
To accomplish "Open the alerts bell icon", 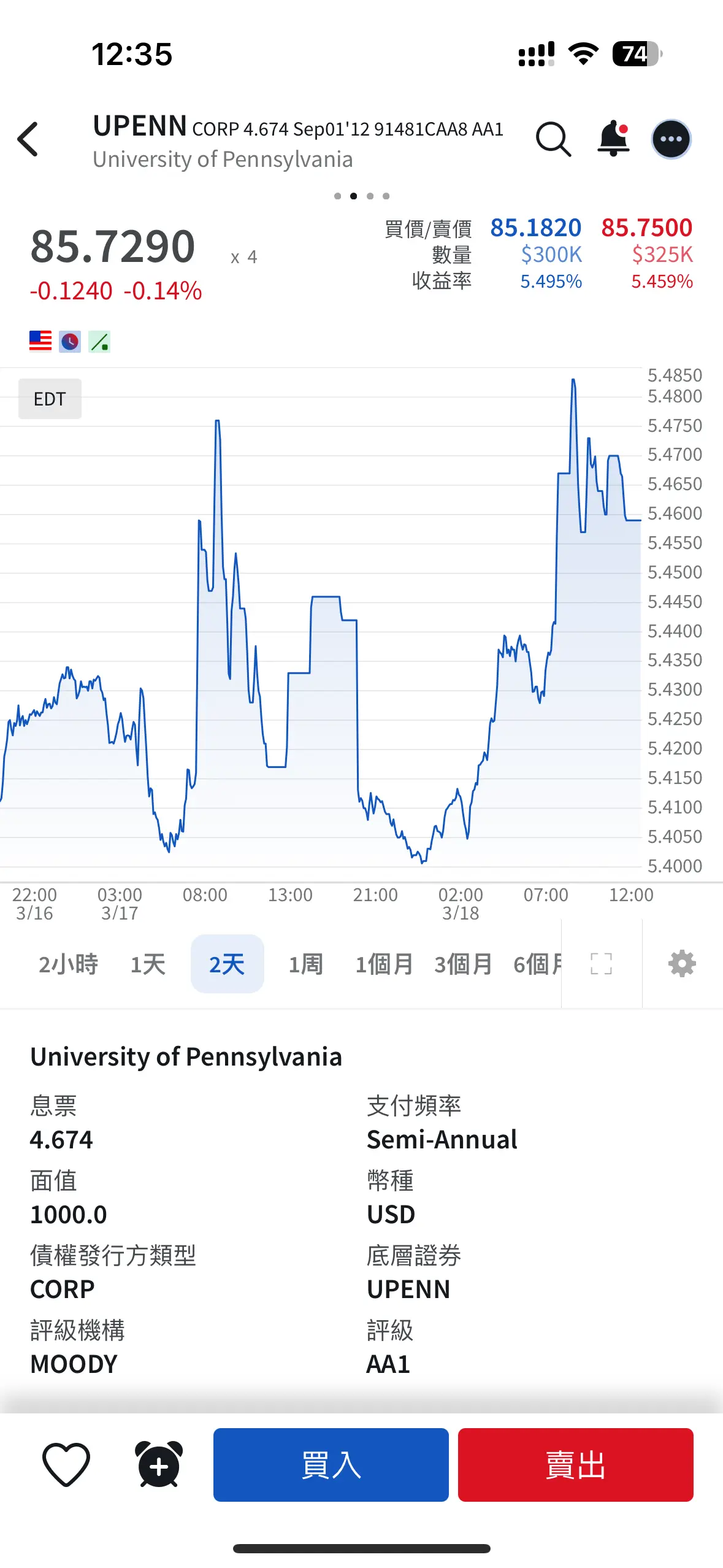I will pyautogui.click(x=613, y=139).
